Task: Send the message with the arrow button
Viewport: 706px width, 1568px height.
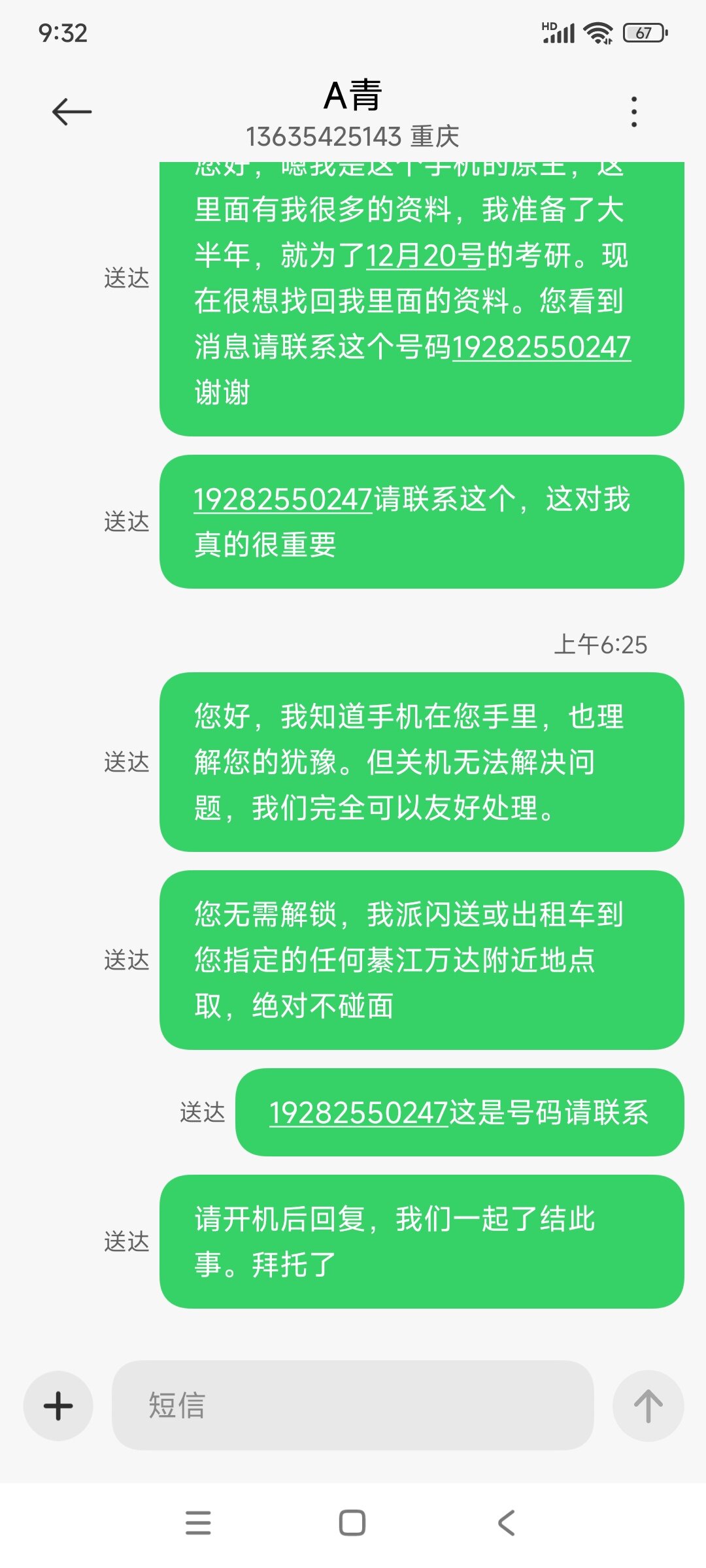Action: tap(648, 1405)
